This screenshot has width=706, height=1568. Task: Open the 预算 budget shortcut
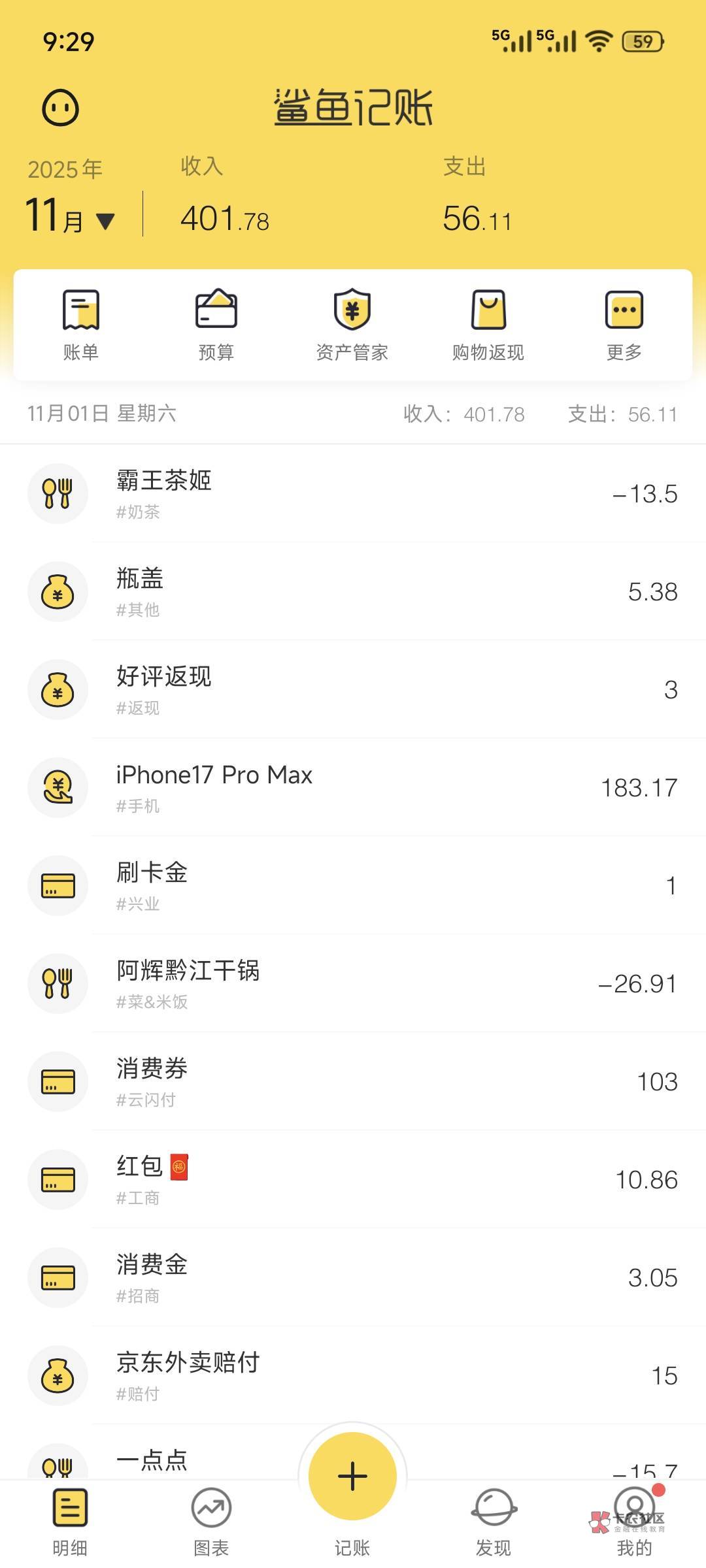click(x=216, y=325)
